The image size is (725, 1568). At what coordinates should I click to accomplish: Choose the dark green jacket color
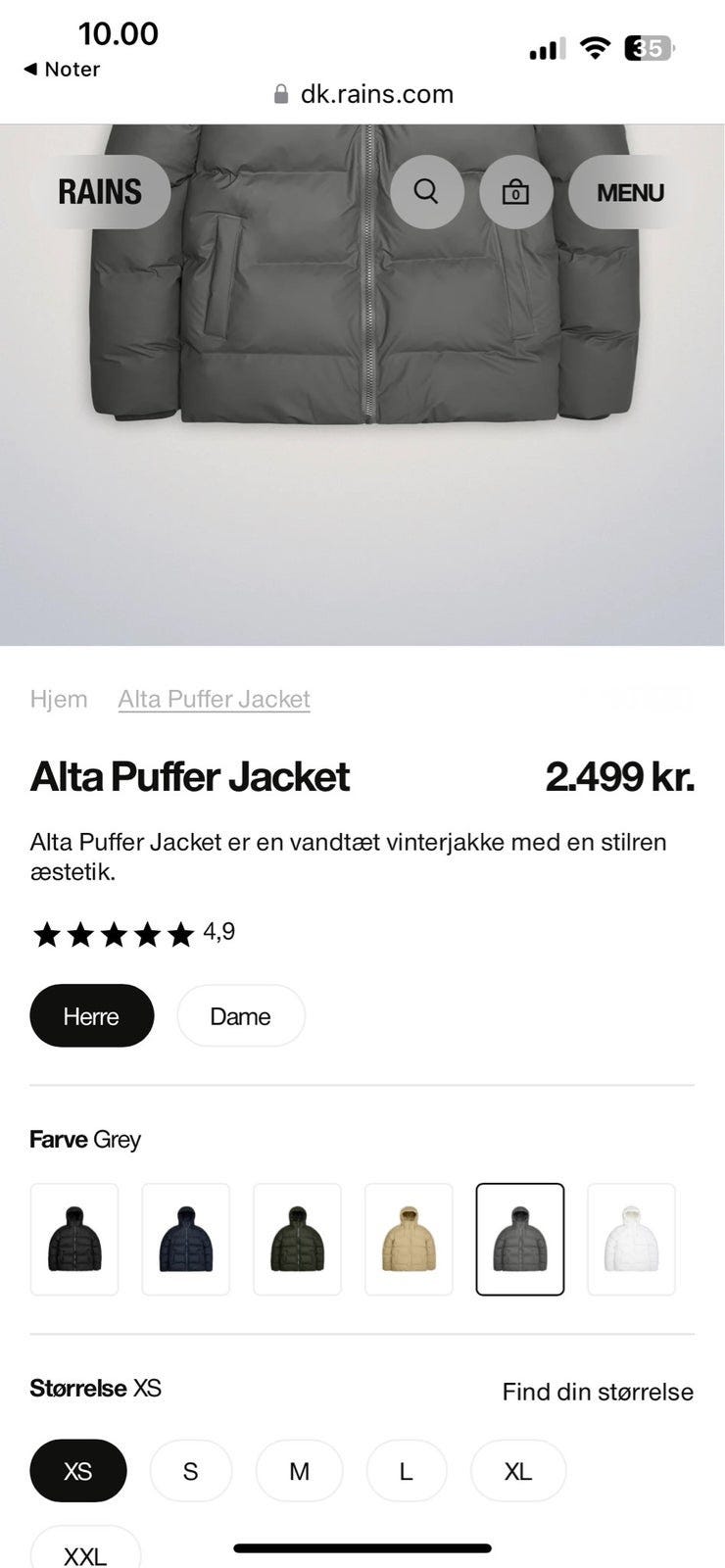pyautogui.click(x=297, y=1240)
